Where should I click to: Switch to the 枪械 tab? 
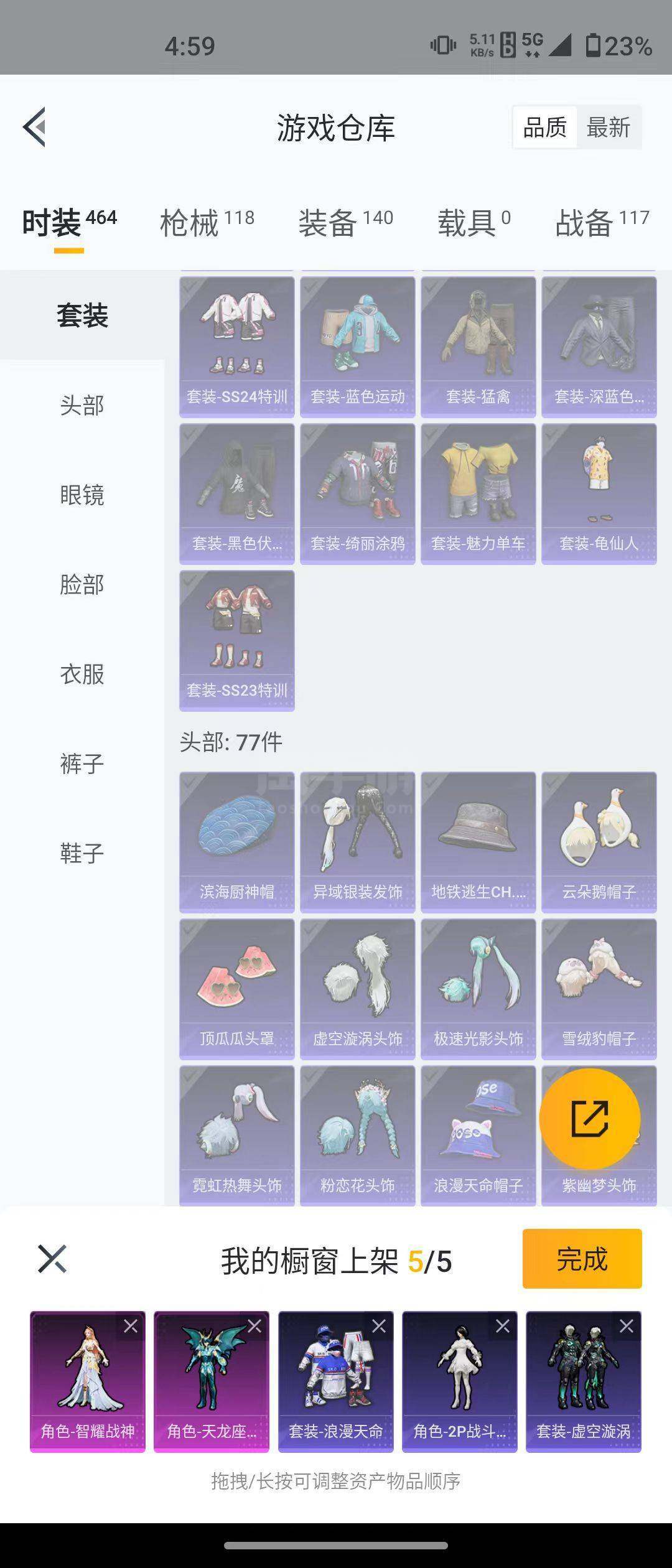tap(207, 223)
